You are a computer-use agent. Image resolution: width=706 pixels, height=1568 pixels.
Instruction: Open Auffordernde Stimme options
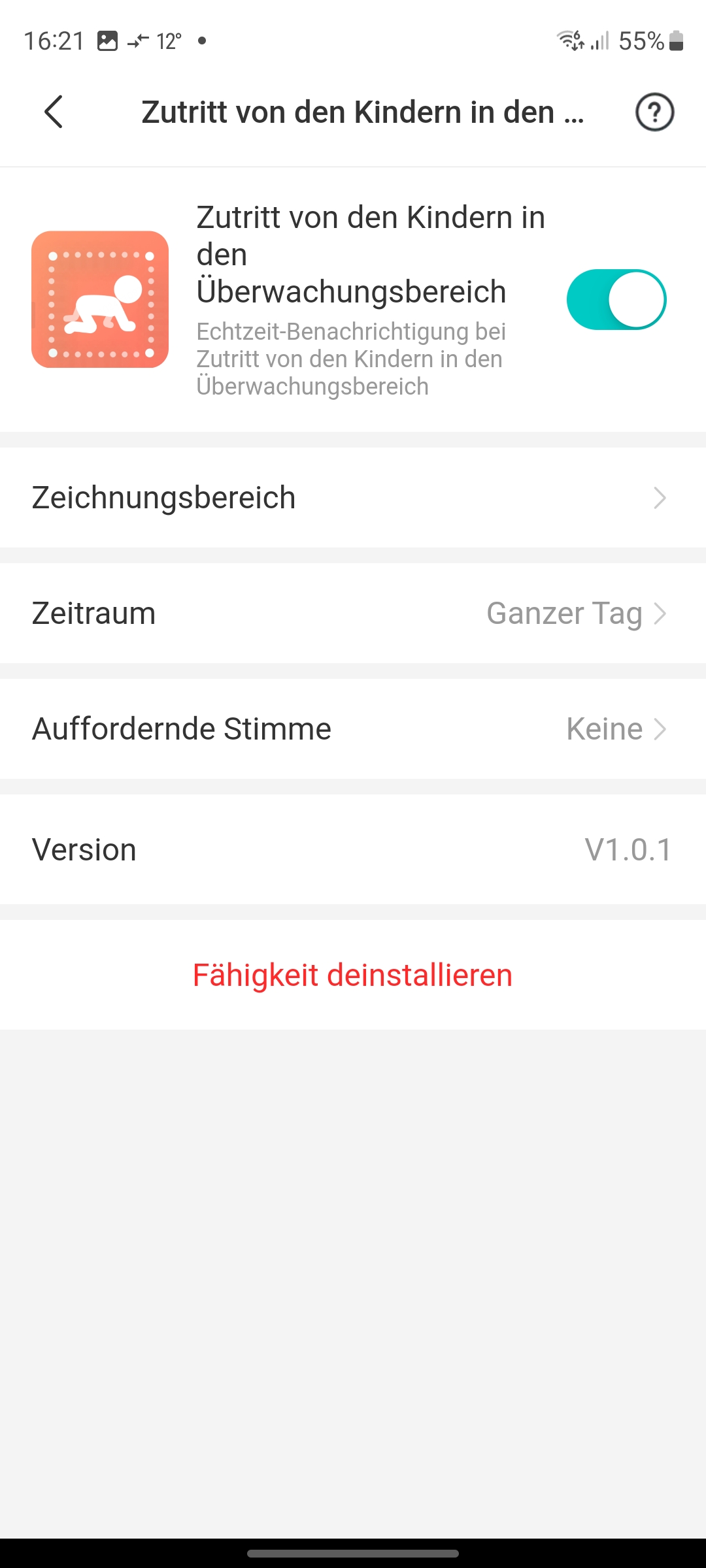coord(353,729)
